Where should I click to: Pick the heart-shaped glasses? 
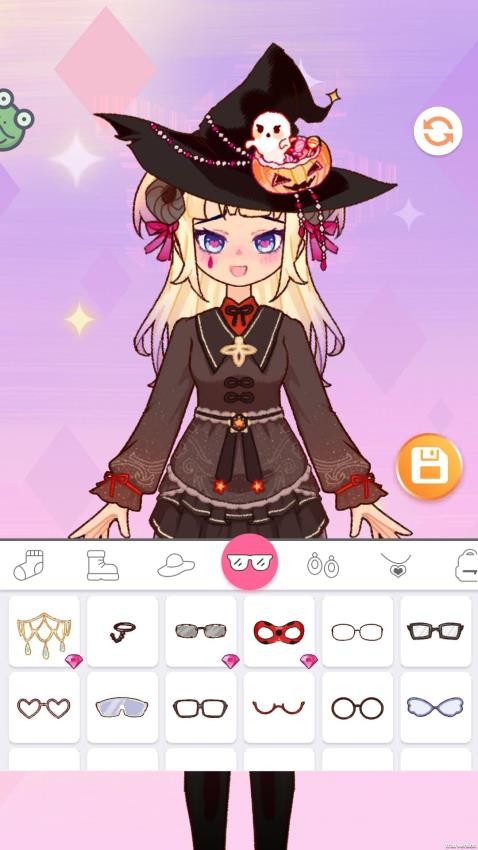pyautogui.click(x=44, y=707)
